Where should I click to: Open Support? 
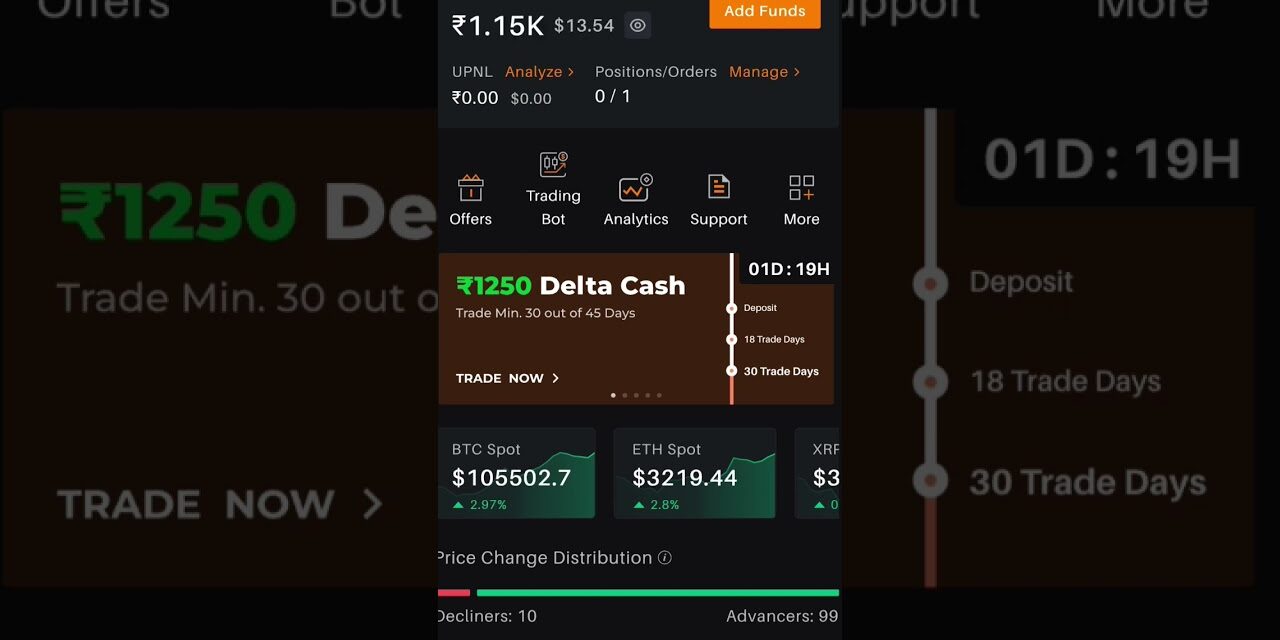pyautogui.click(x=718, y=200)
